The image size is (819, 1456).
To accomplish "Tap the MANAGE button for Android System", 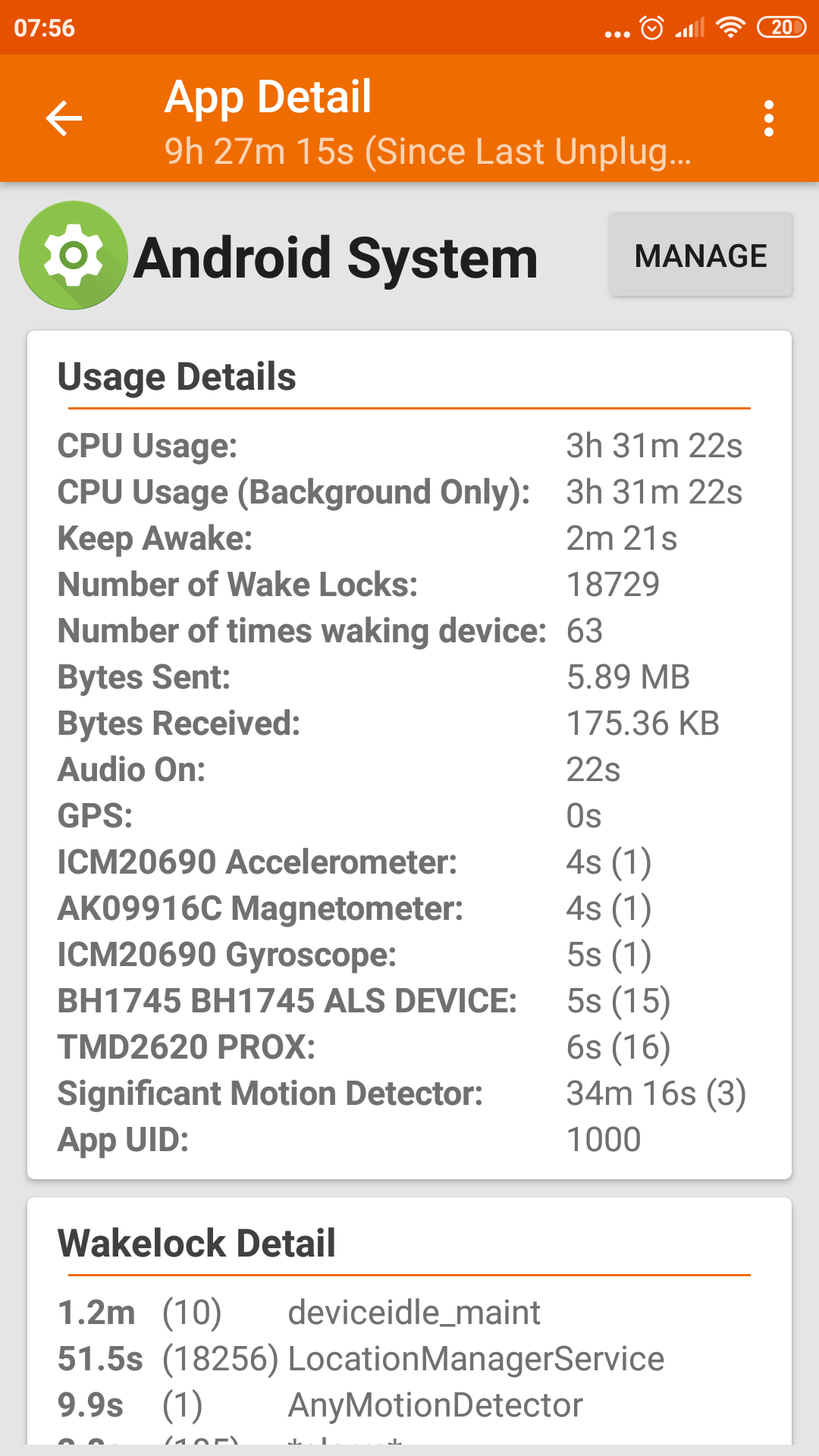I will pos(701,255).
